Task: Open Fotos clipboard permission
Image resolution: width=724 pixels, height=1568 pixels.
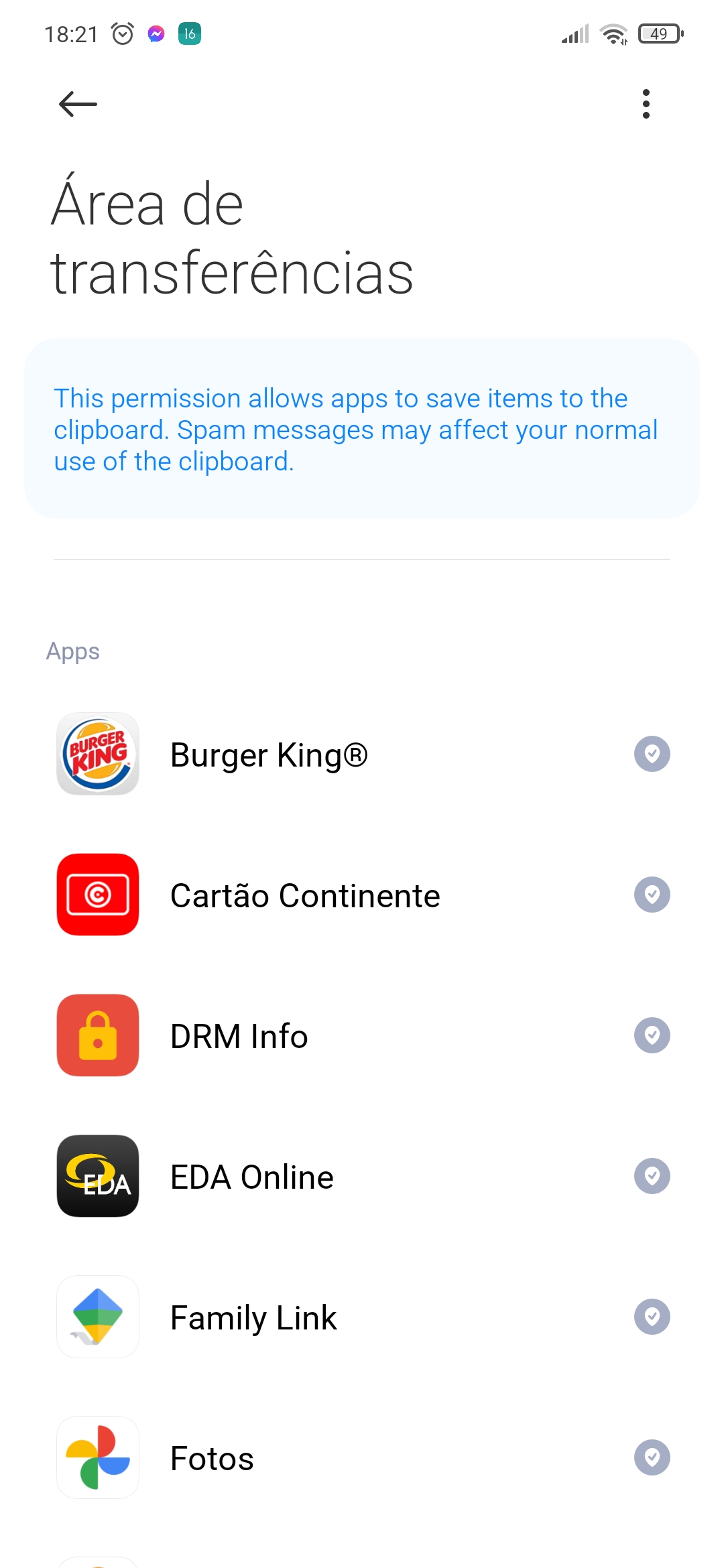Action: (362, 1457)
